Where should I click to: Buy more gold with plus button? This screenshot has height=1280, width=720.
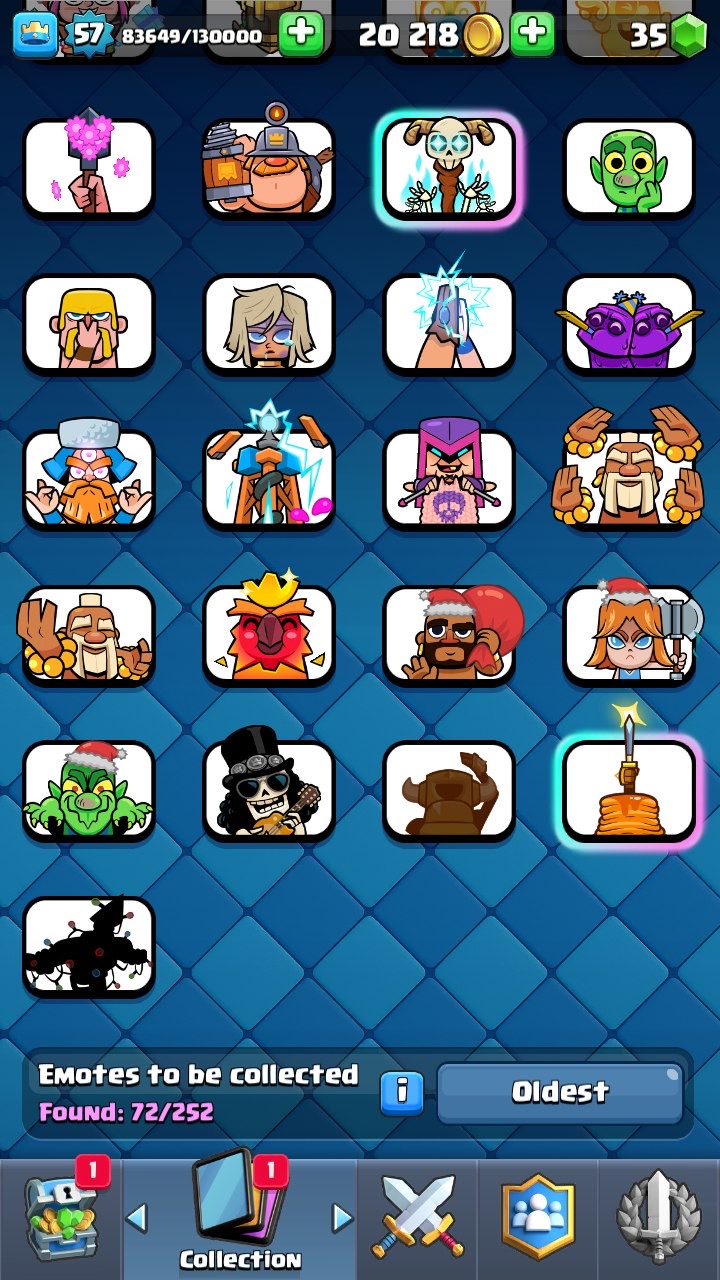(x=533, y=36)
